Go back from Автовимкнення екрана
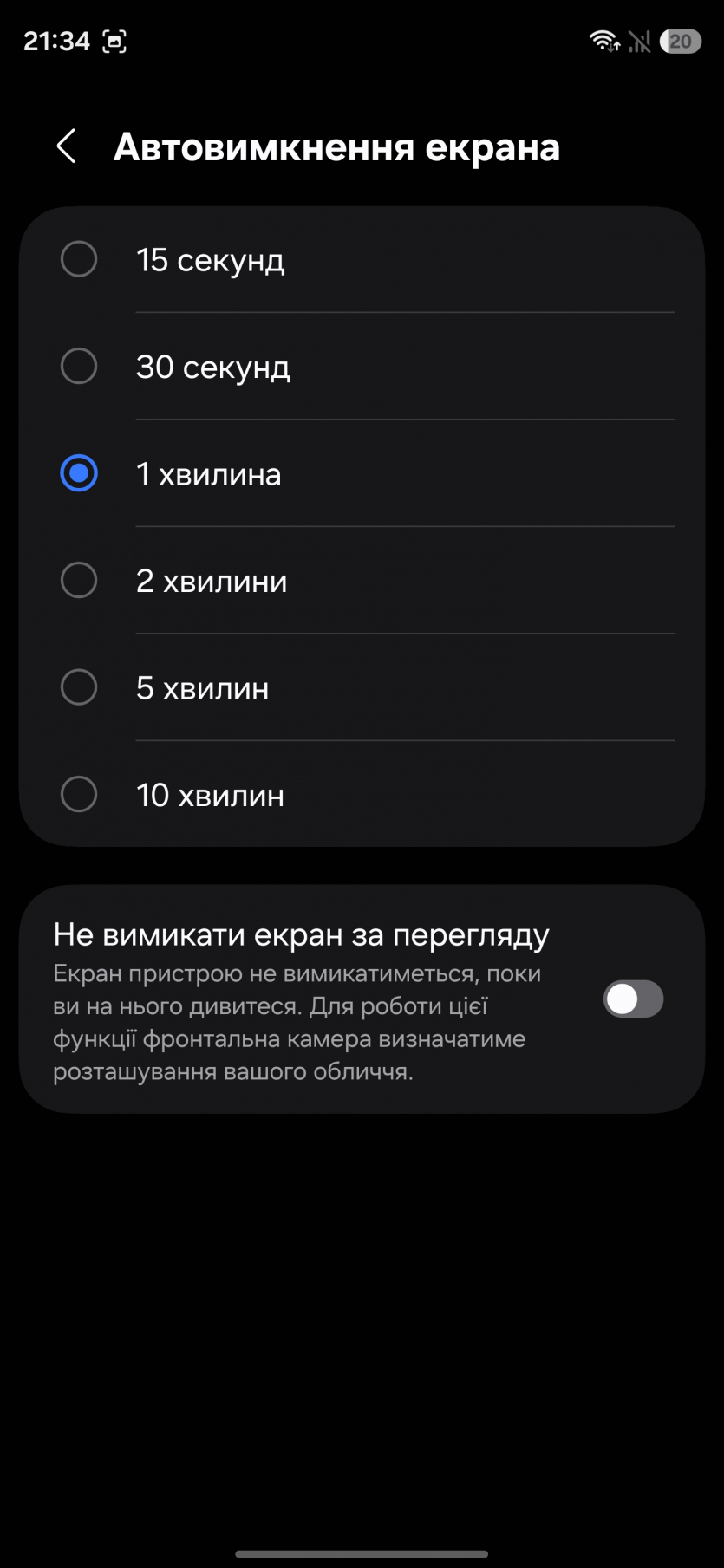The image size is (724, 1568). 67,146
